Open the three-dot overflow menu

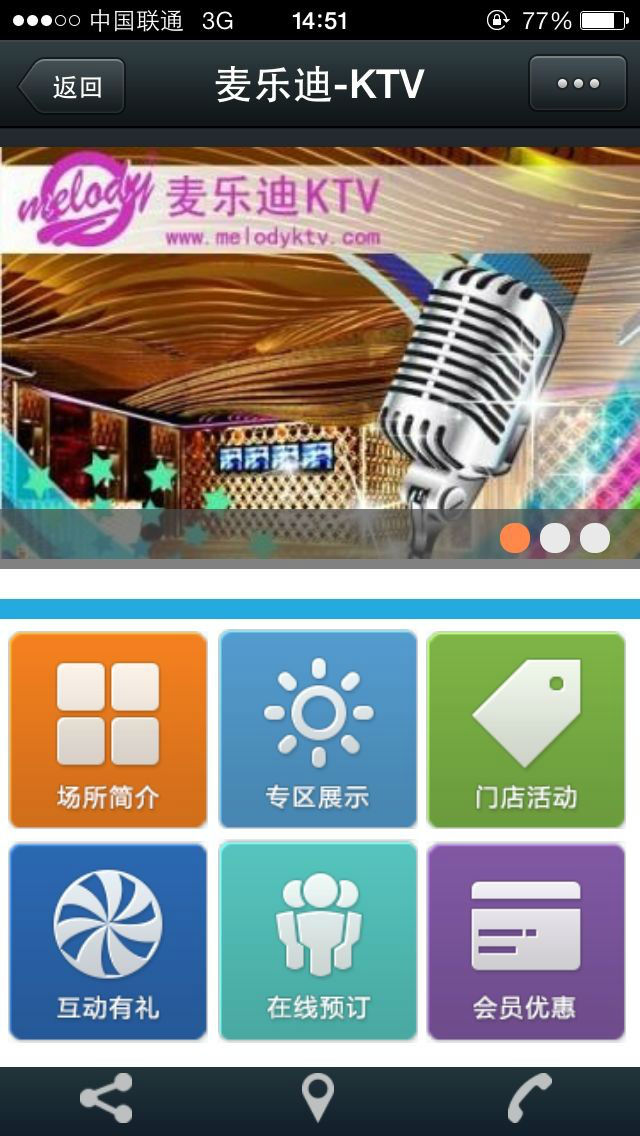coord(577,84)
